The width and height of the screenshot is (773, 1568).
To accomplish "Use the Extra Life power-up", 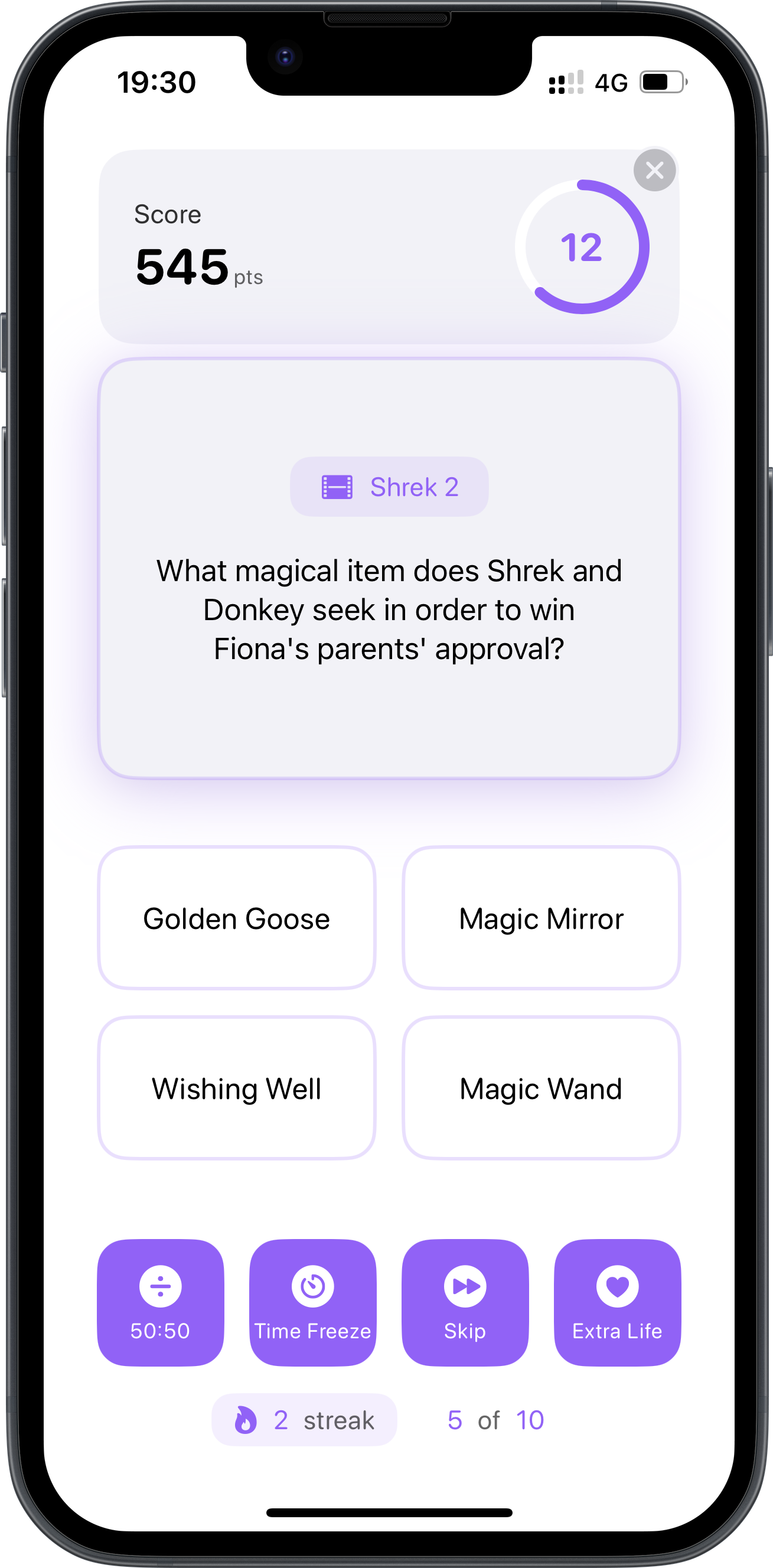I will click(617, 1302).
